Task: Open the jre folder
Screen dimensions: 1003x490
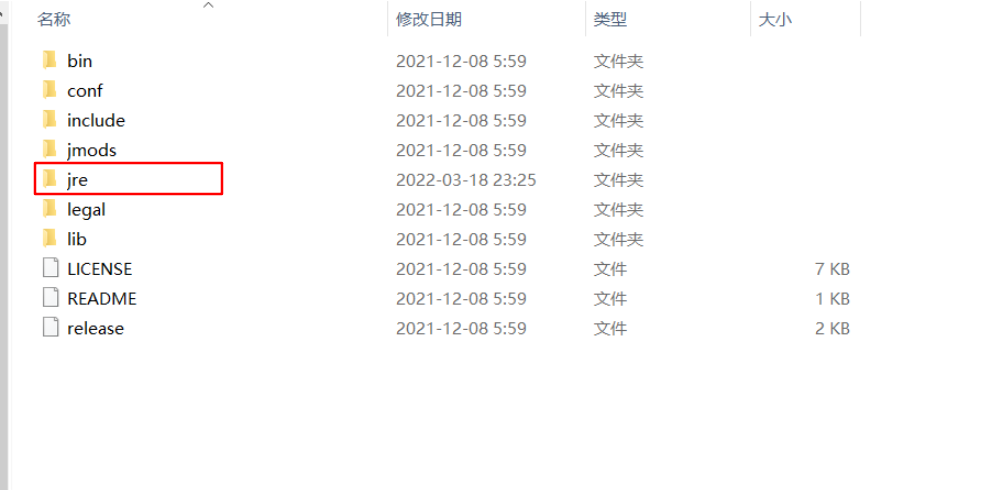Action: click(78, 180)
